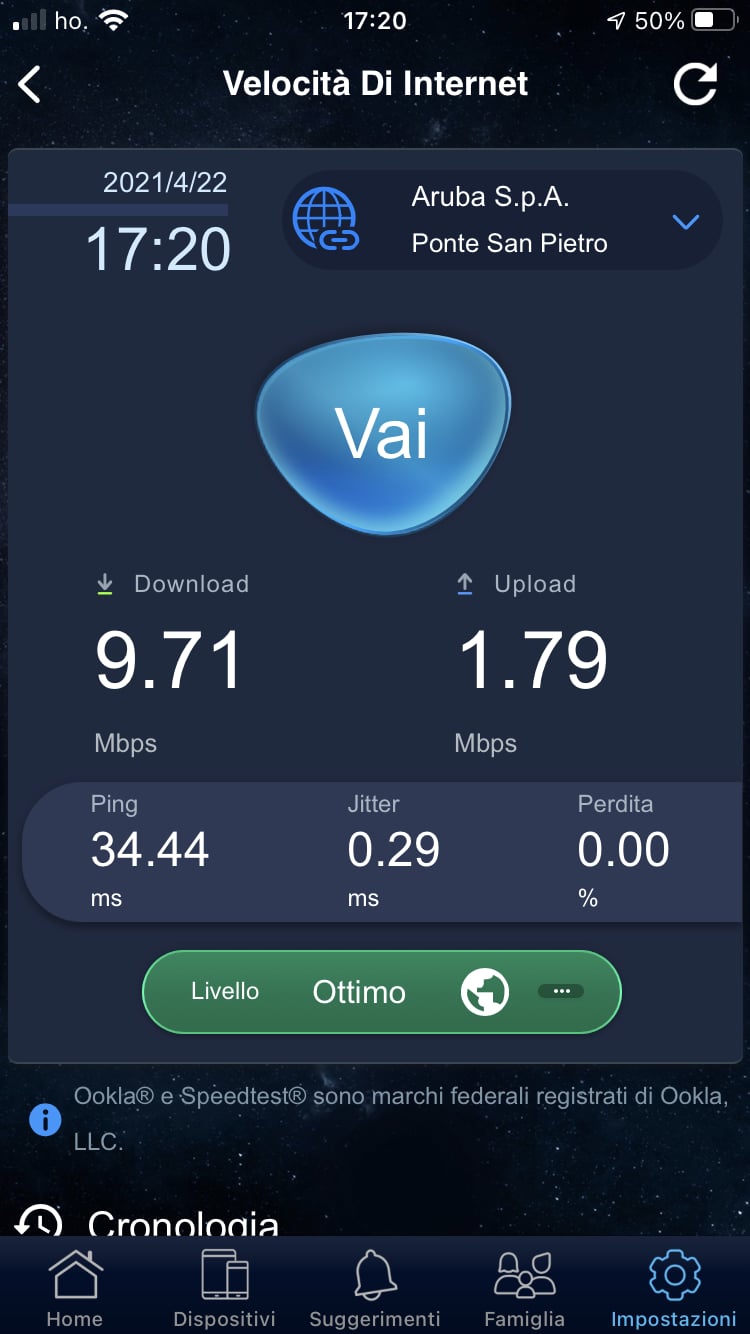
Task: View the Ookla trademark info icon
Action: (45, 1119)
